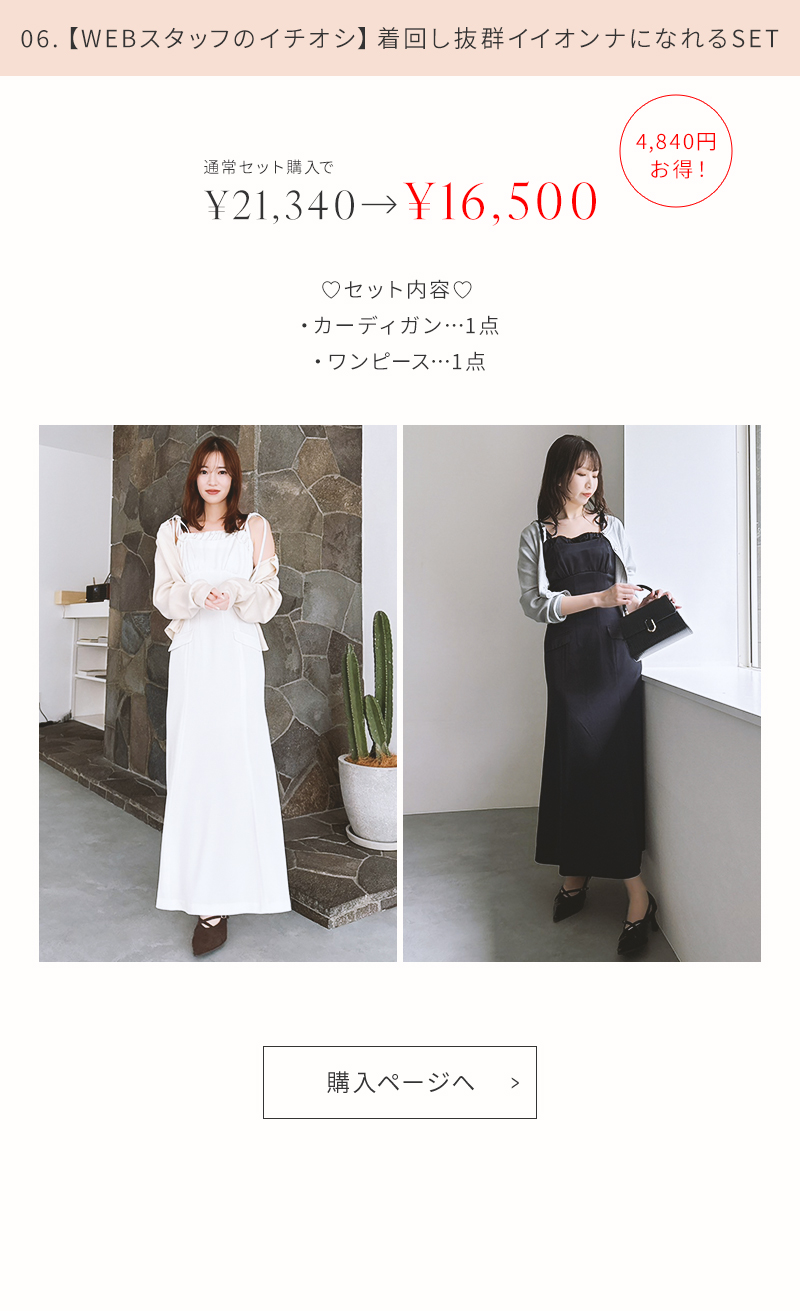Open the 購入ページへ purchase page button
800x1311 pixels.
click(x=400, y=1082)
